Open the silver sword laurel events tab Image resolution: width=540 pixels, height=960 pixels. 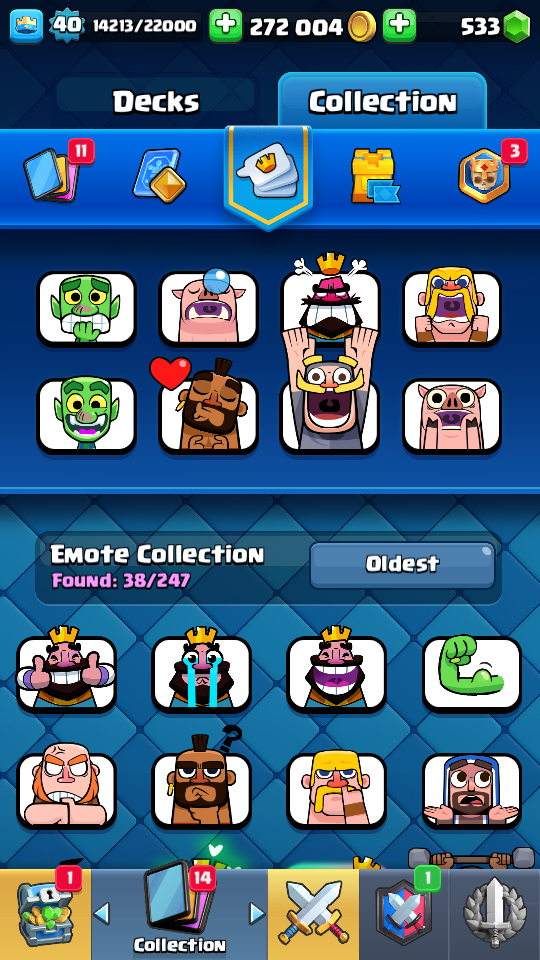[x=495, y=914]
